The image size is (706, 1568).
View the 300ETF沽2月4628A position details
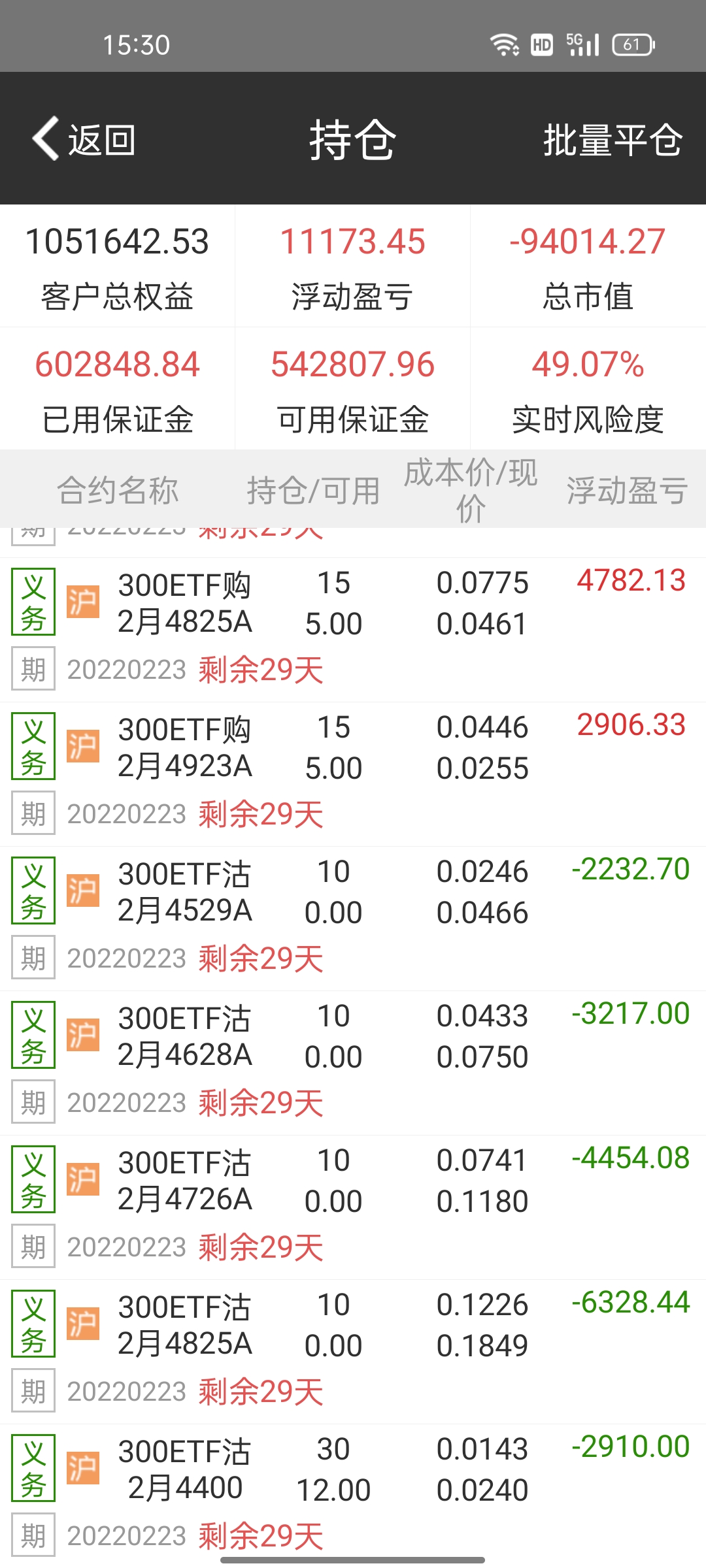(x=185, y=1036)
